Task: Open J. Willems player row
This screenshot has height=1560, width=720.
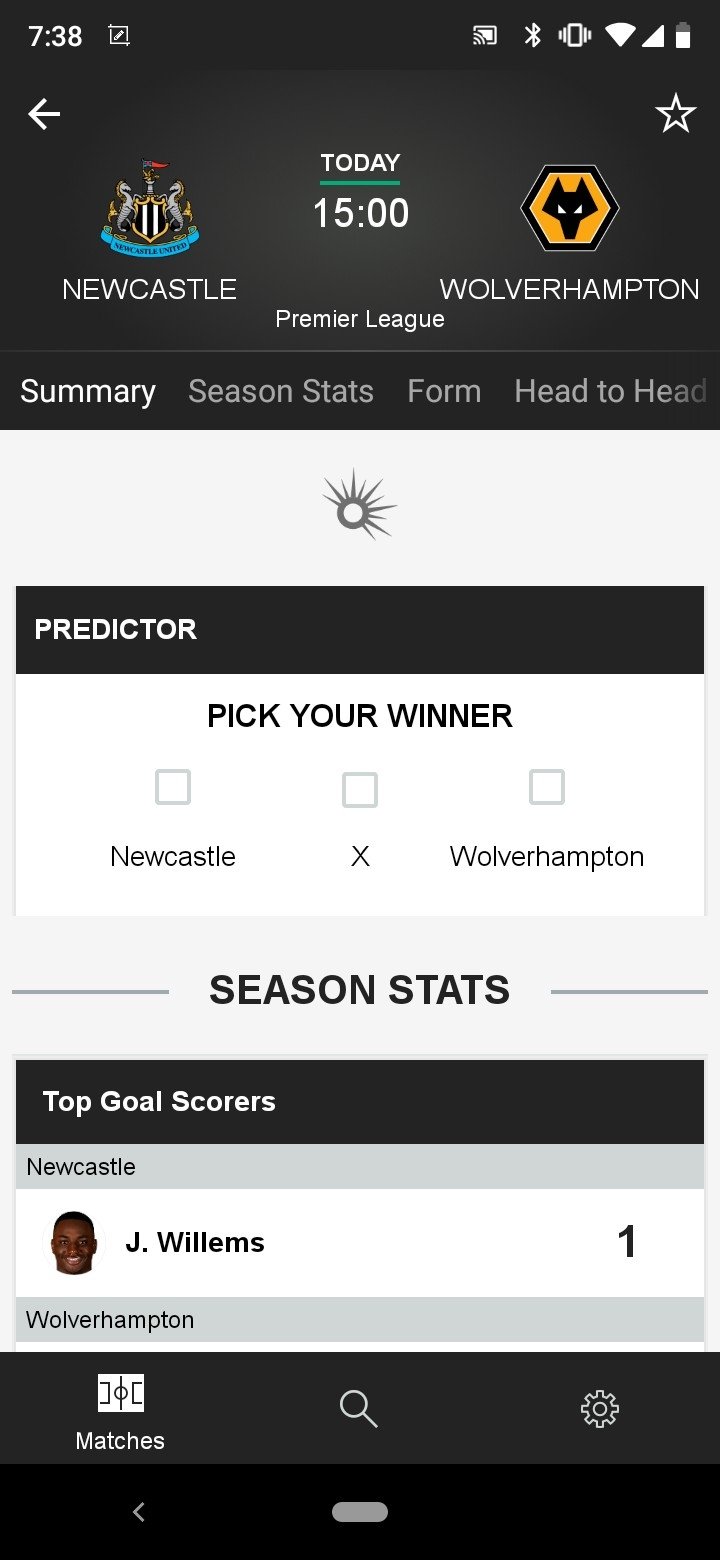Action: (360, 1243)
